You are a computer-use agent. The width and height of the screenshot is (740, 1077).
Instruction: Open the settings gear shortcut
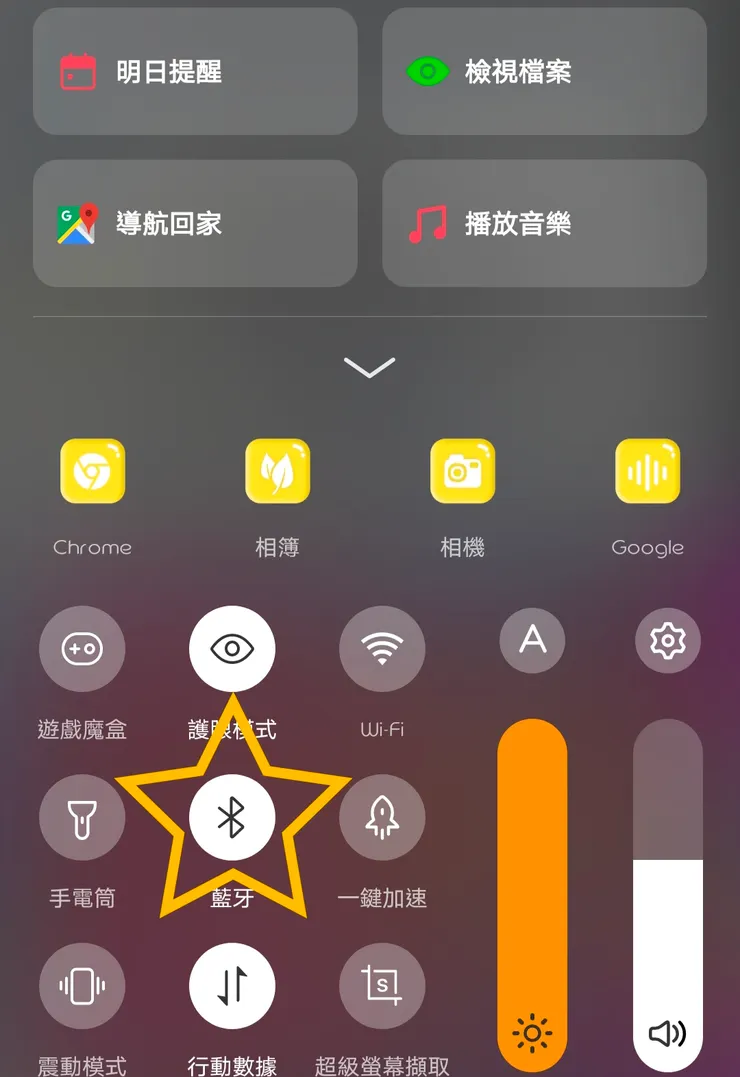[667, 641]
